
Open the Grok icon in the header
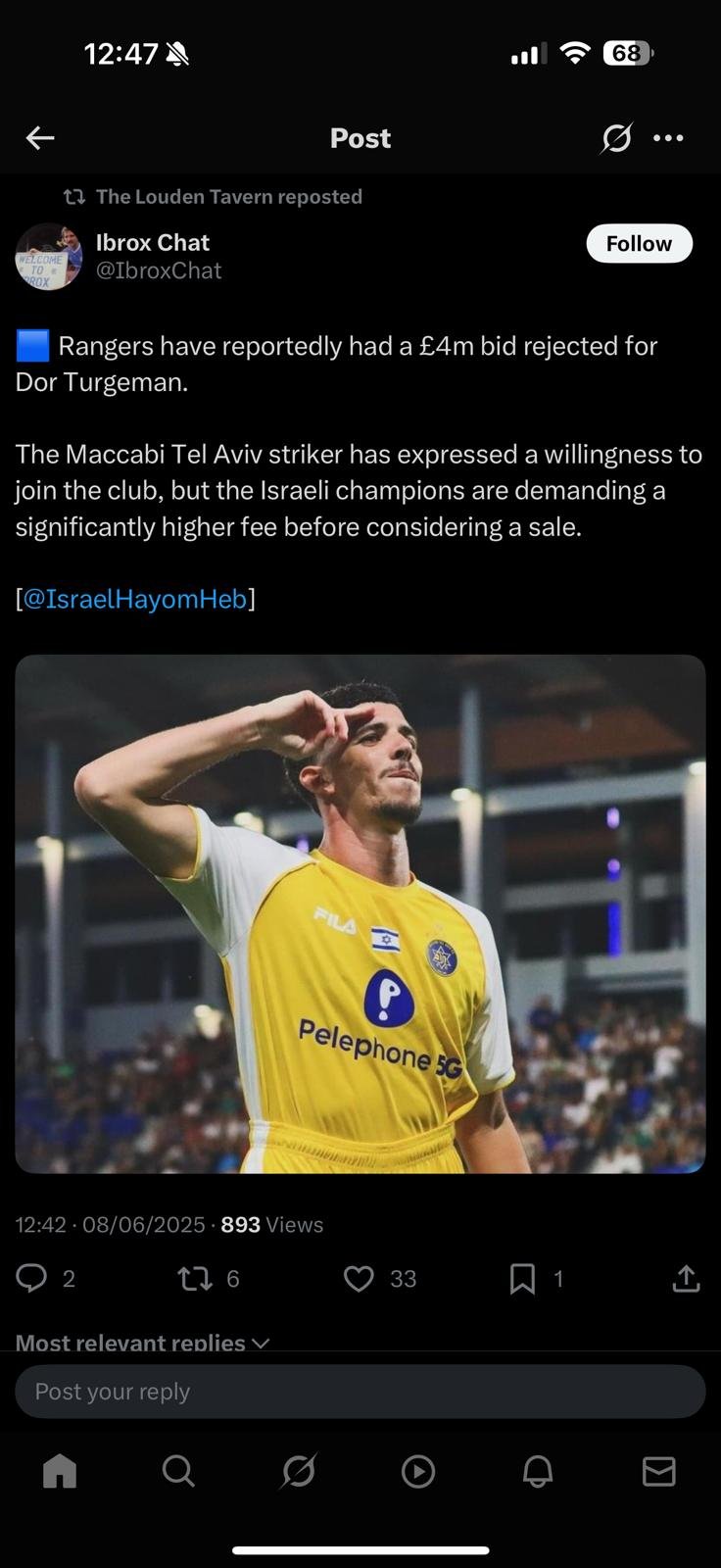[x=616, y=138]
